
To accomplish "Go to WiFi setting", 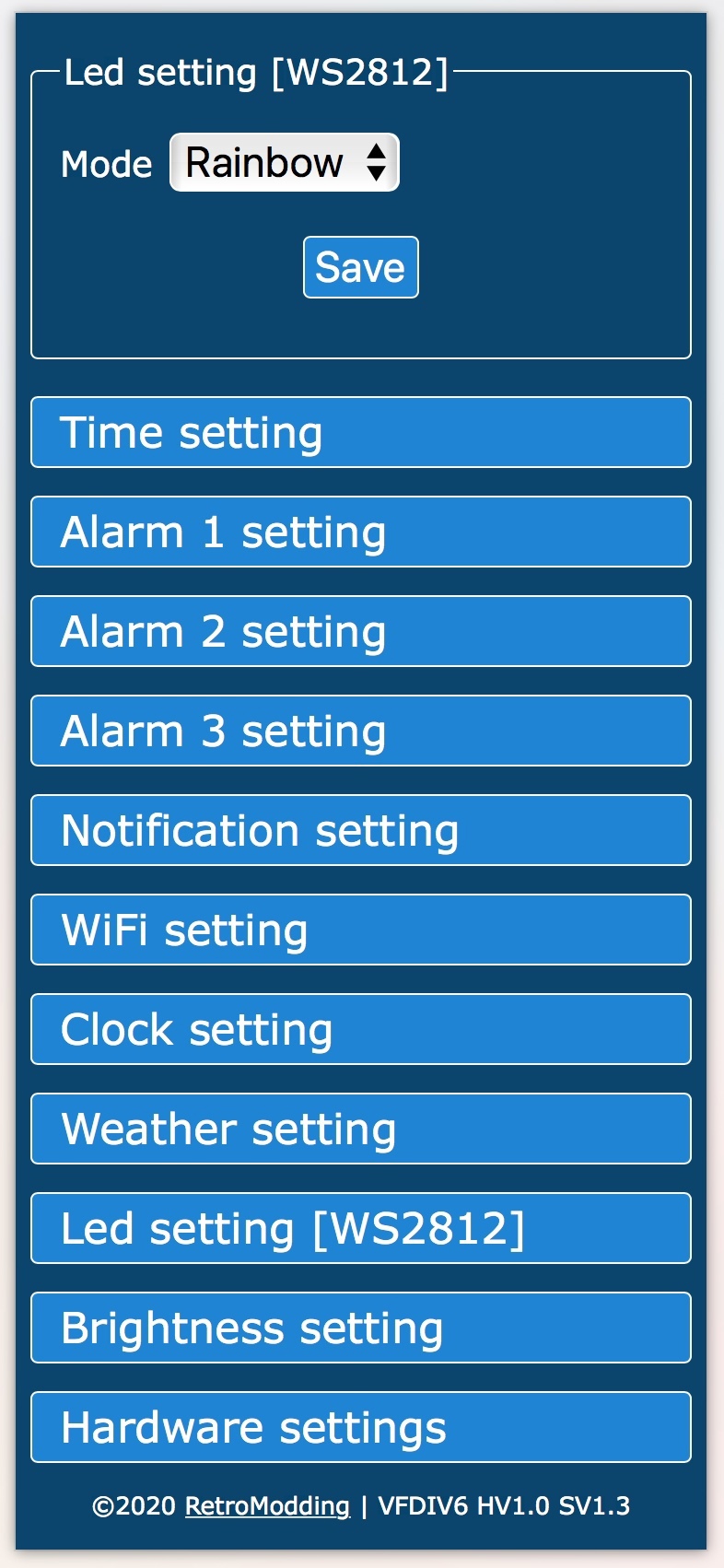I will pos(360,930).
